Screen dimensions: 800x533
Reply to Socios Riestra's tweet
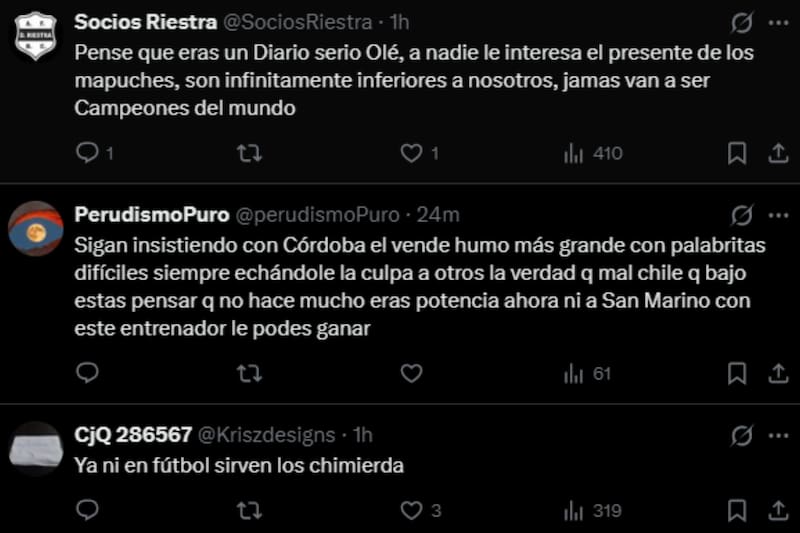[x=88, y=153]
